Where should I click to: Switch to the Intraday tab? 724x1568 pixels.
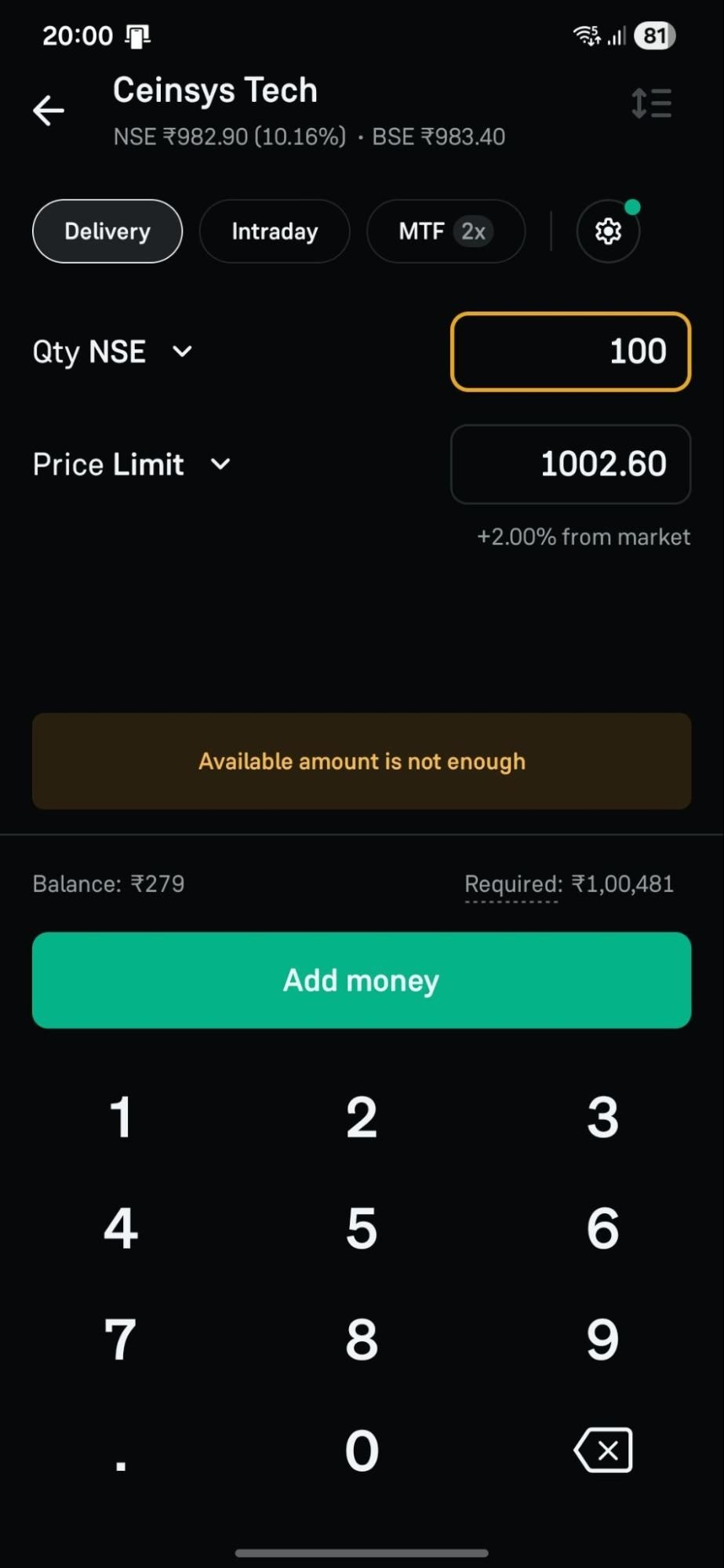274,231
